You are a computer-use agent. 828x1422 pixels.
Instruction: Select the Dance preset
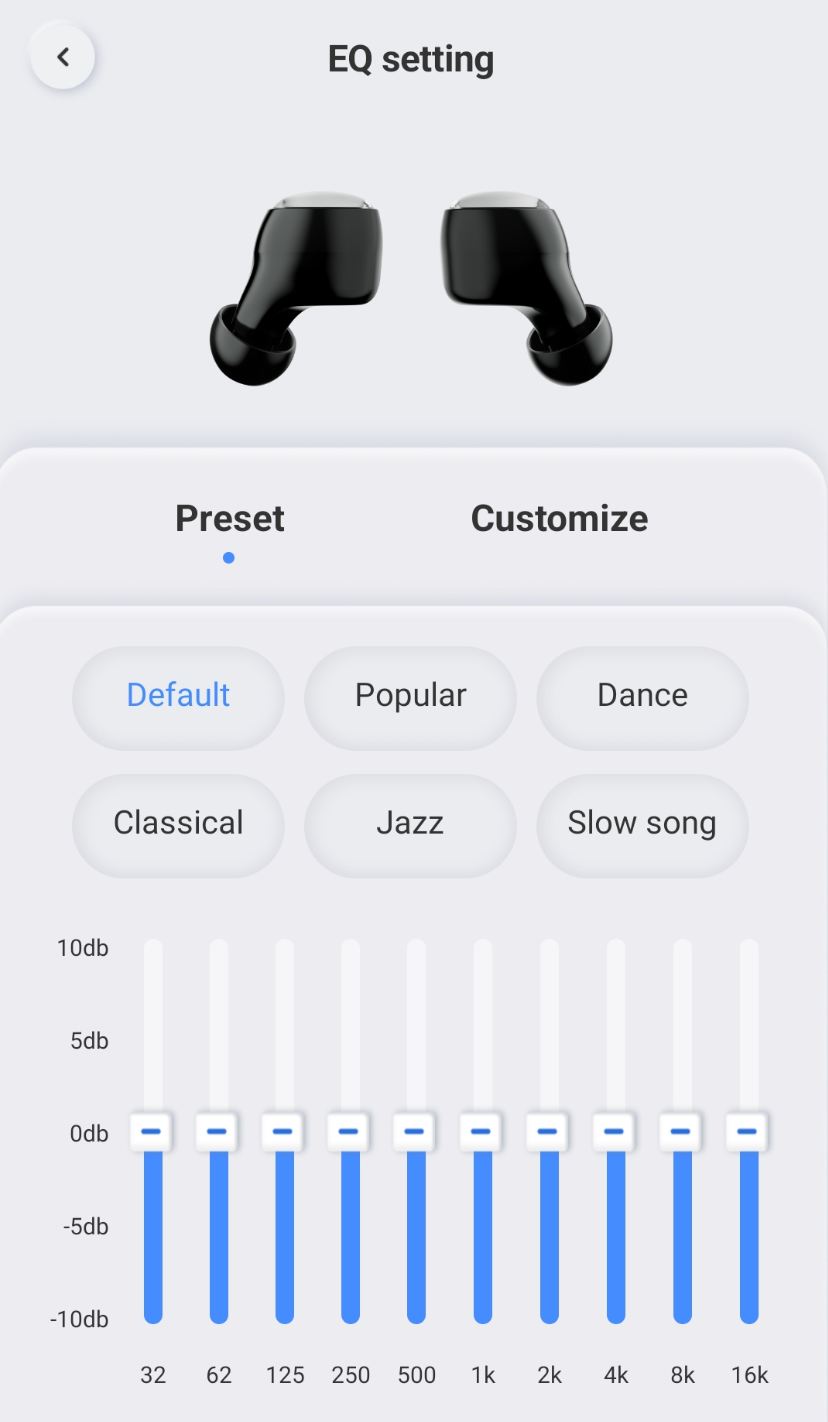[642, 696]
